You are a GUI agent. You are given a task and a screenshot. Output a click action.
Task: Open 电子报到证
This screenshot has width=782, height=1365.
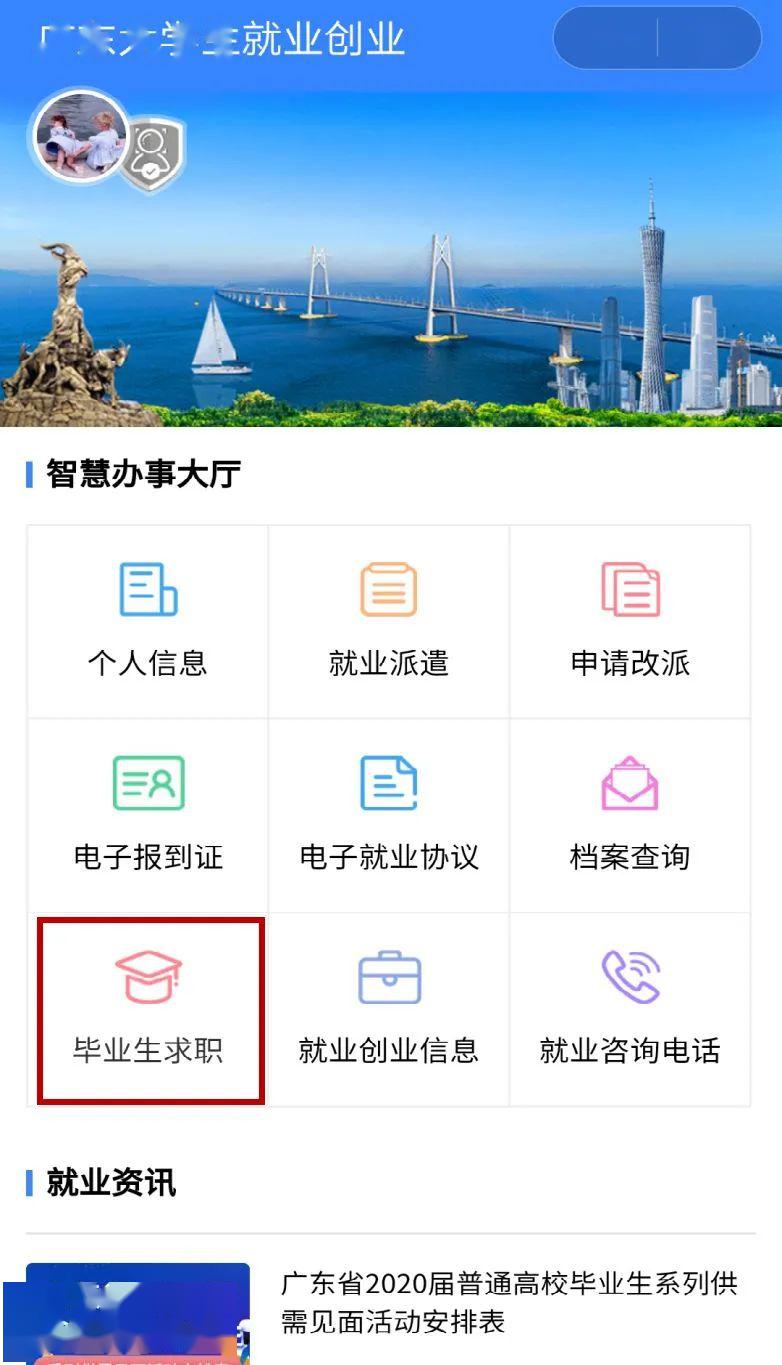tap(147, 815)
